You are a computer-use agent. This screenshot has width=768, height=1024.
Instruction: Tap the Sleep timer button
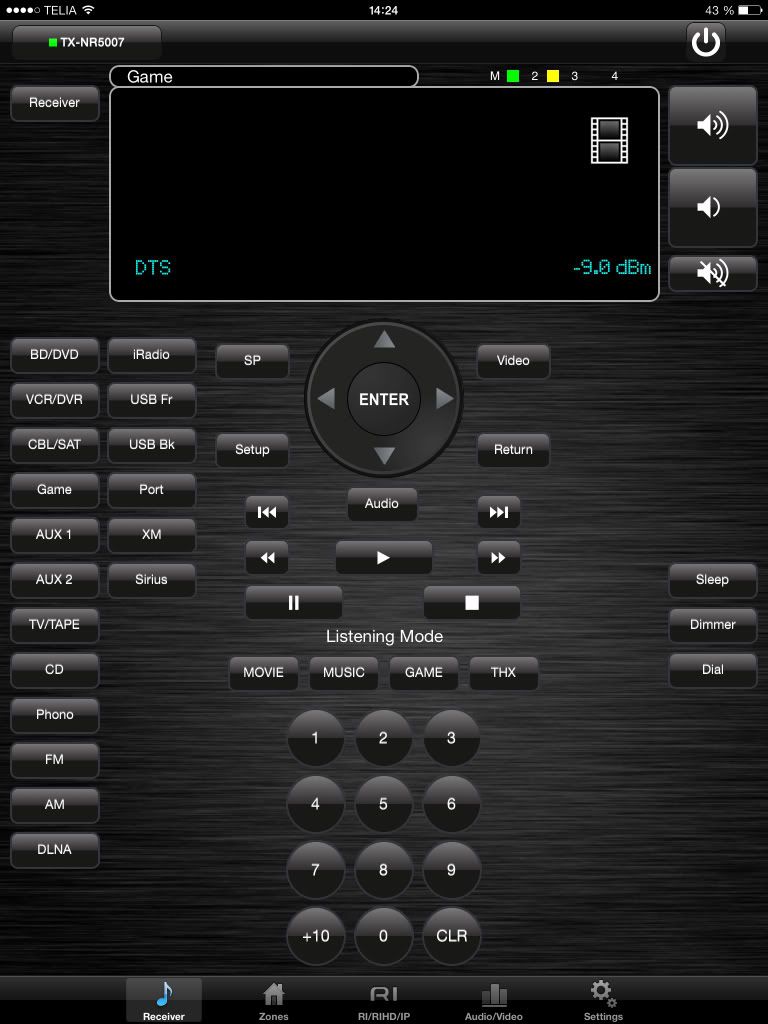[x=712, y=580]
